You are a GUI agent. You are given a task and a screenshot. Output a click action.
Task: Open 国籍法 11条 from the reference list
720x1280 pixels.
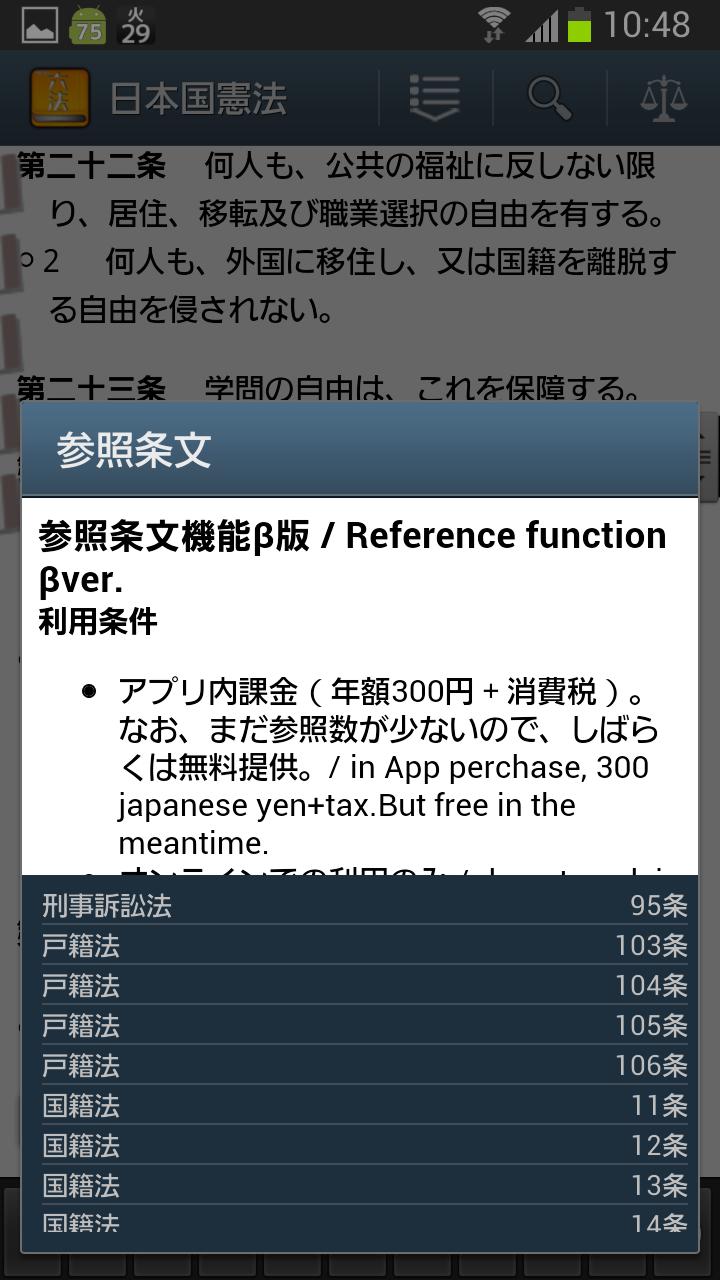click(360, 1106)
